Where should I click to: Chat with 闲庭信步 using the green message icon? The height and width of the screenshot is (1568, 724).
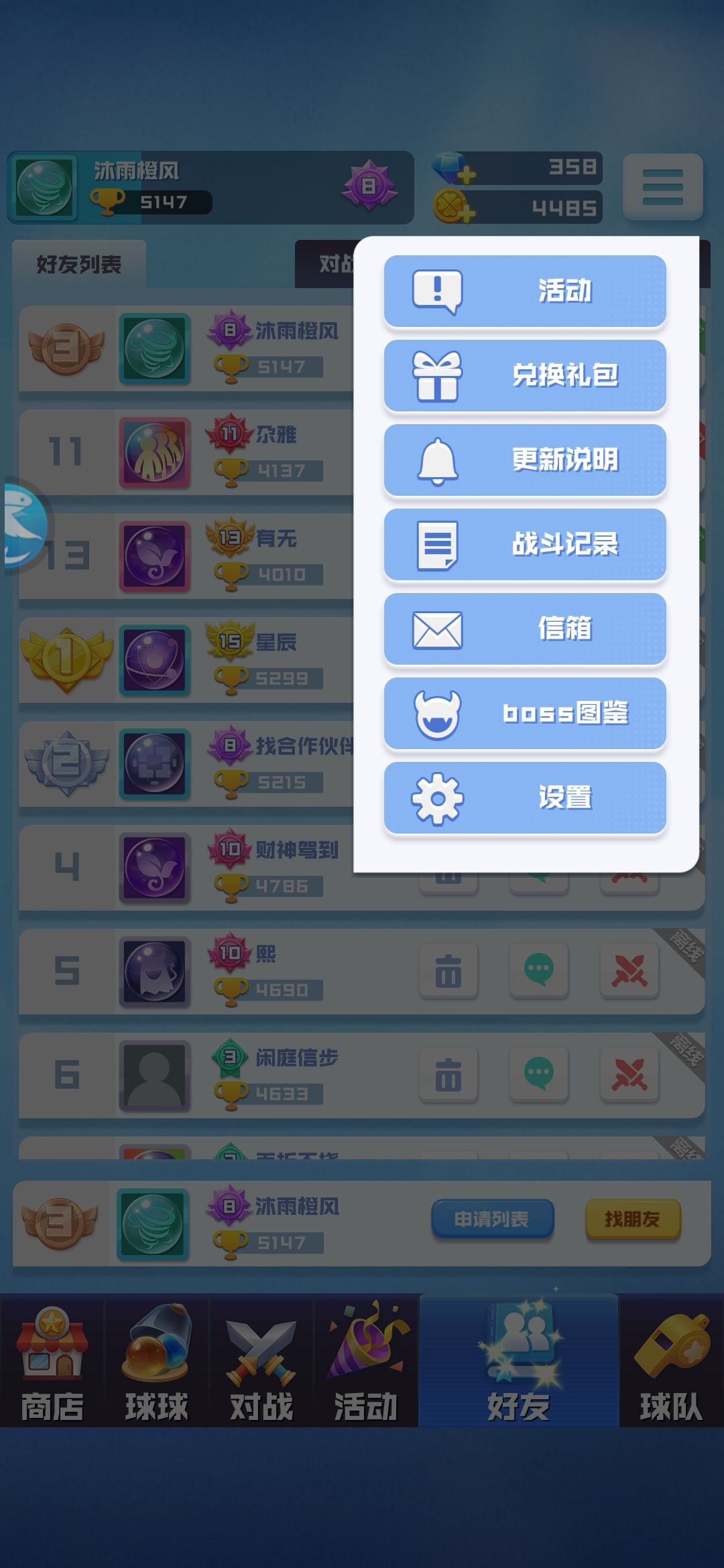(540, 1073)
